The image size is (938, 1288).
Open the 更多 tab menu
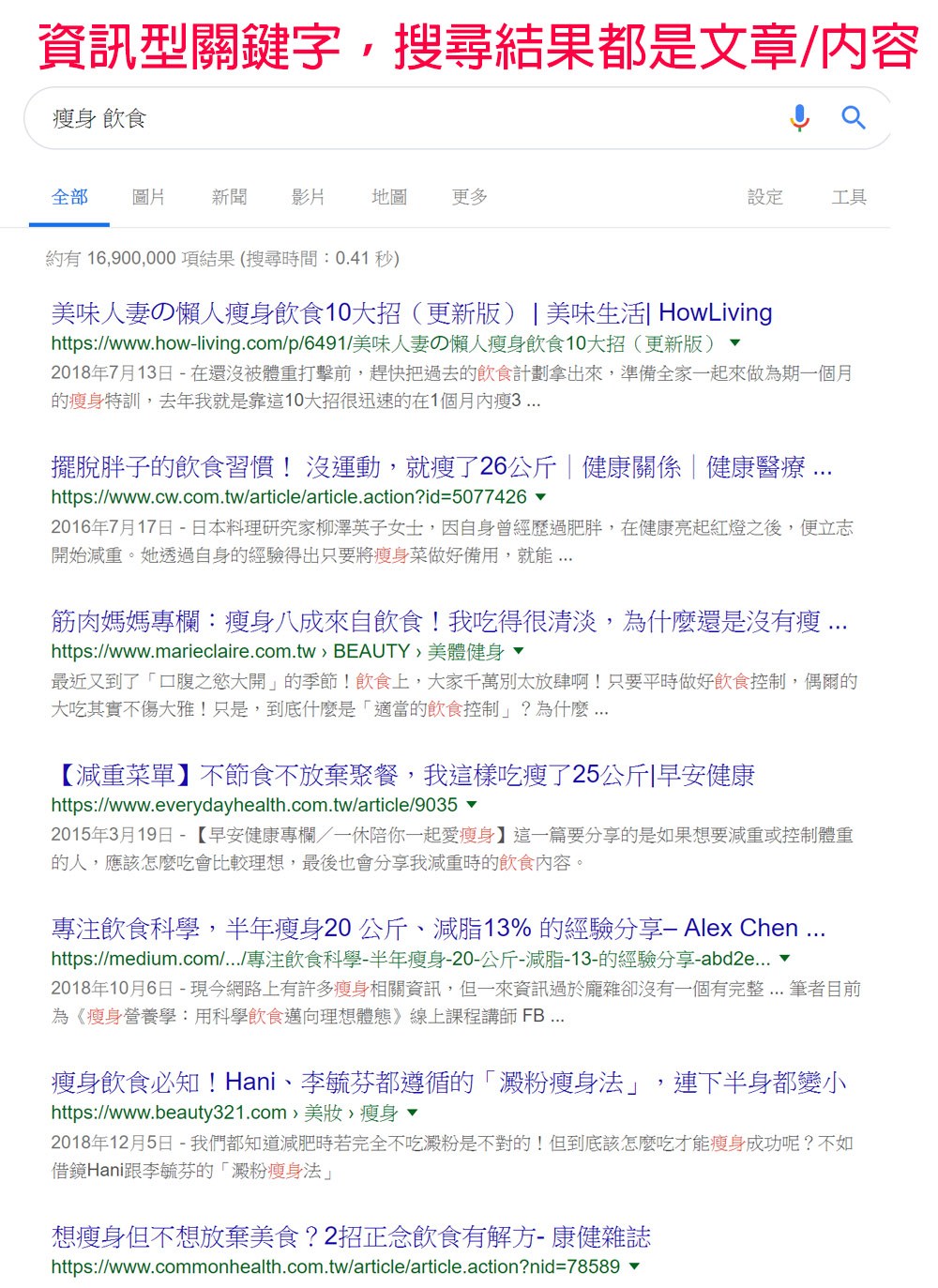tap(469, 197)
